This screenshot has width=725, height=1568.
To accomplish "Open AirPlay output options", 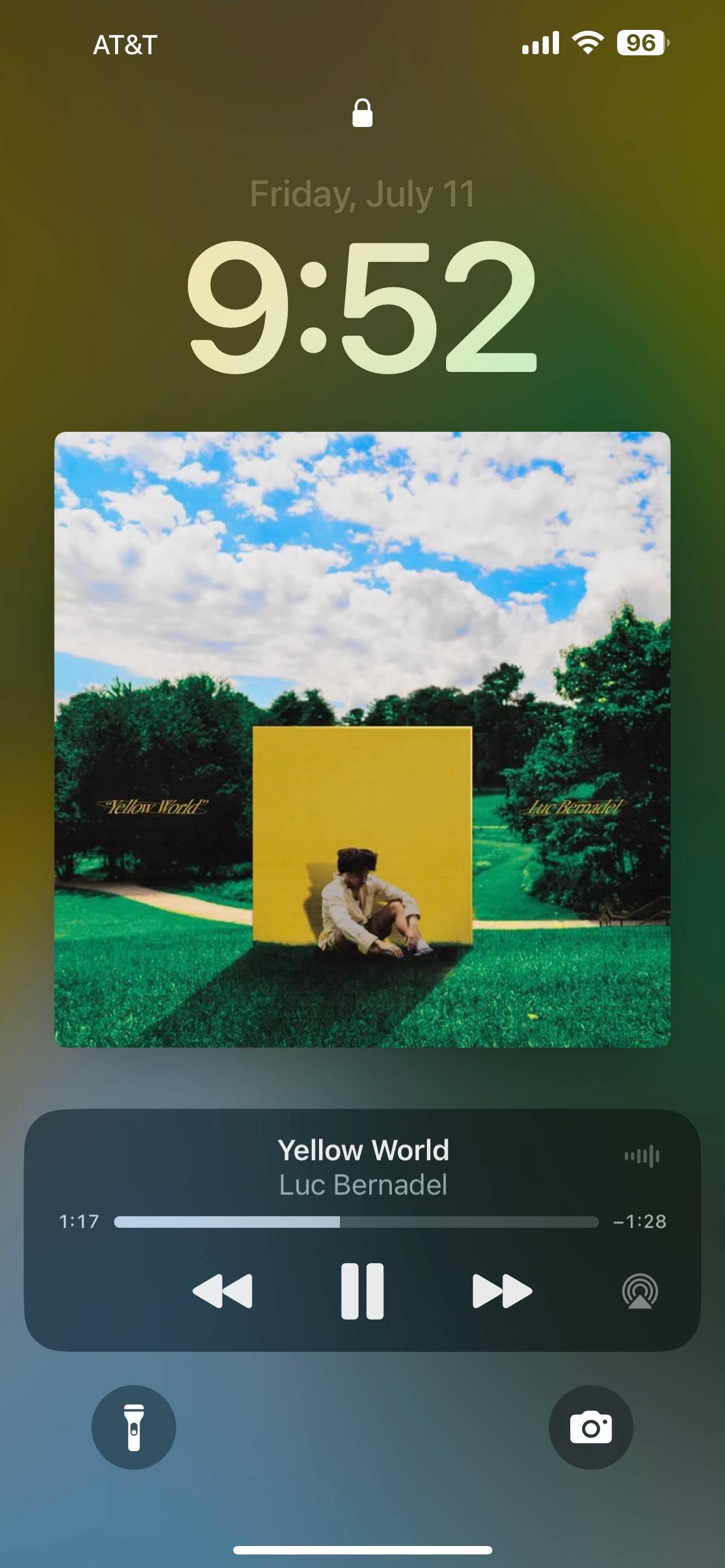I will pyautogui.click(x=640, y=1291).
